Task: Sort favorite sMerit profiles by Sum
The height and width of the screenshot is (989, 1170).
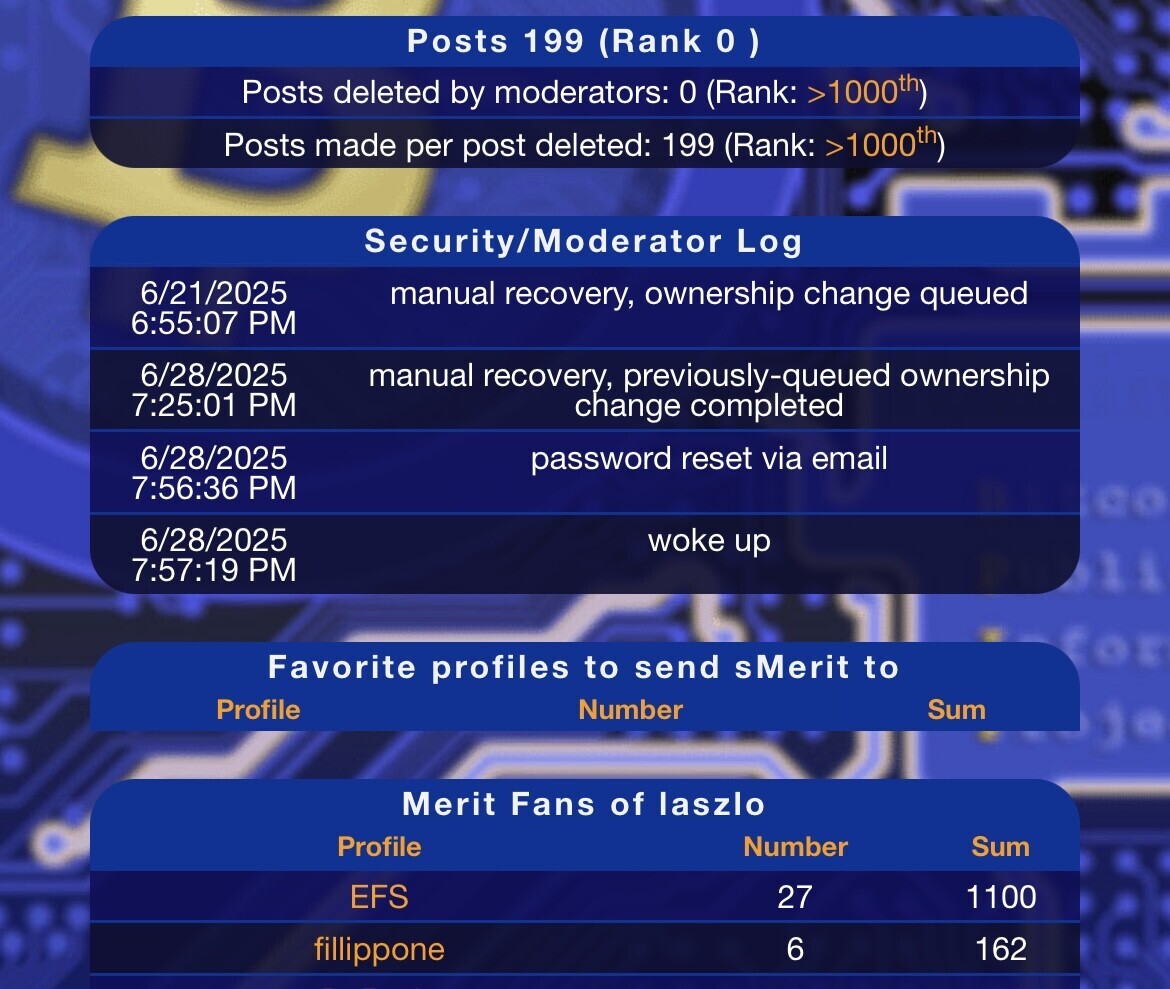Action: tap(956, 710)
